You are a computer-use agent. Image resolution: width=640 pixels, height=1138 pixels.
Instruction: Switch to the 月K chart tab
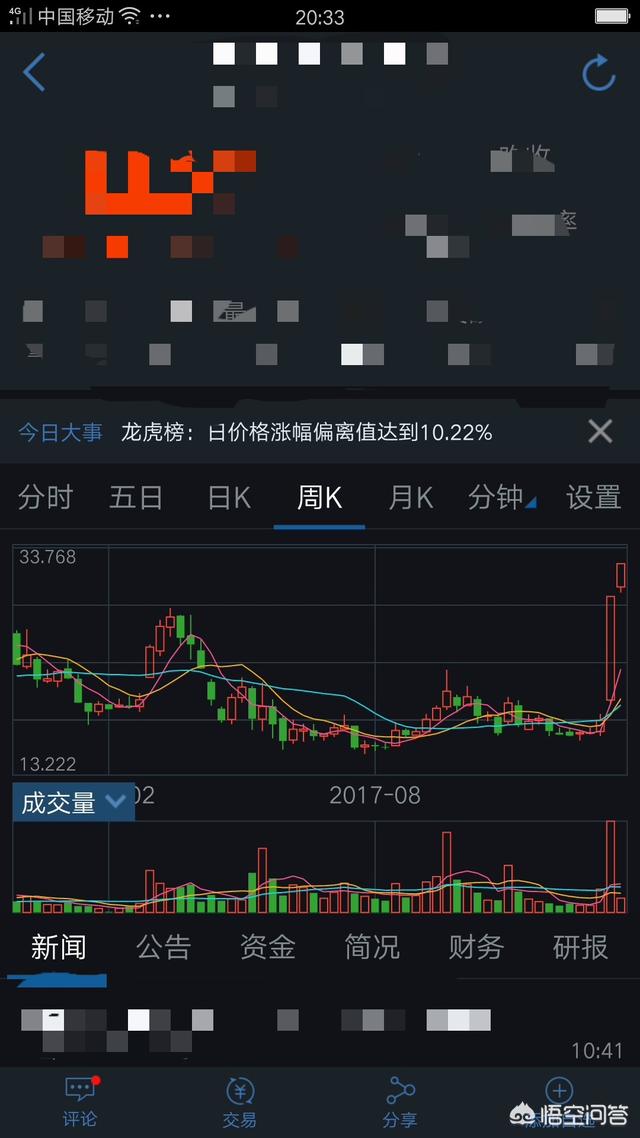point(411,497)
